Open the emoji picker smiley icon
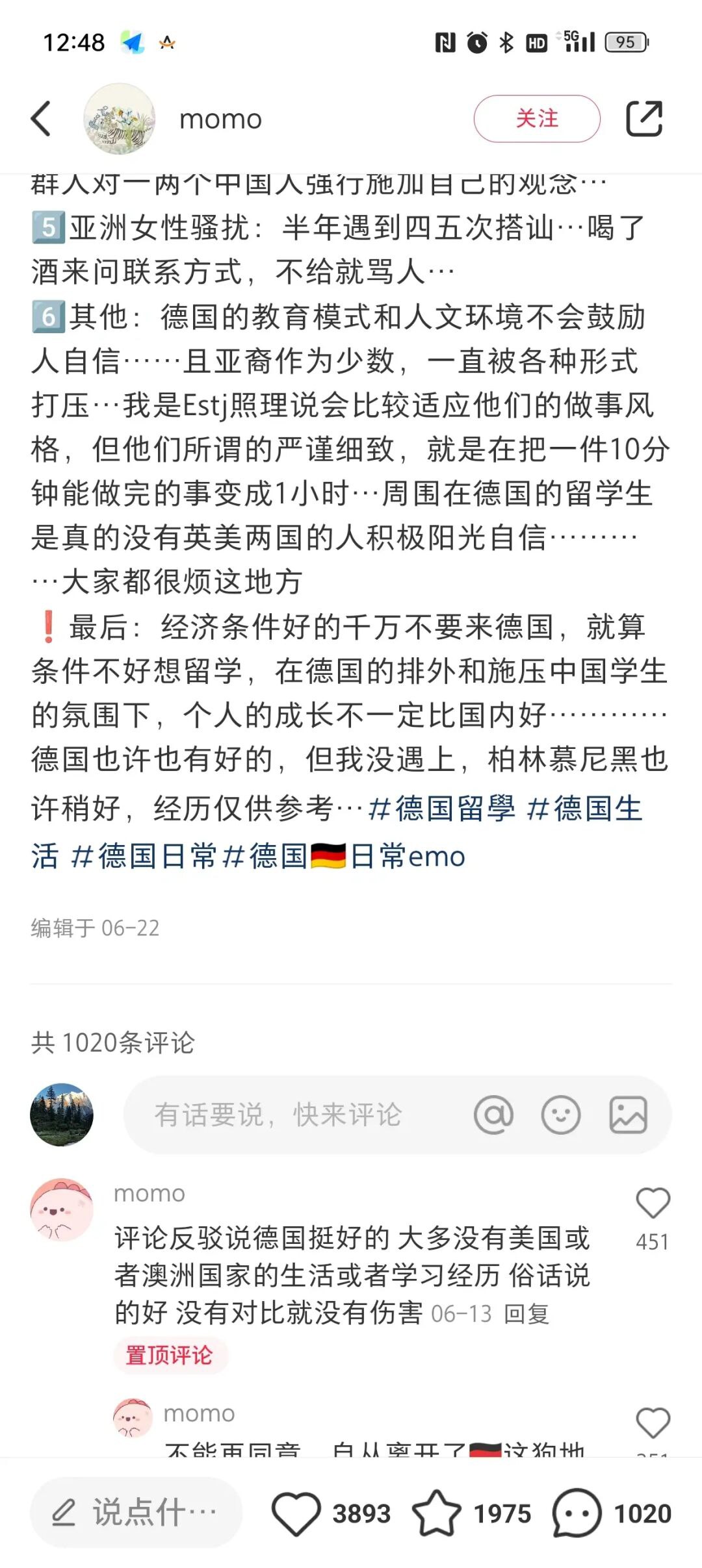Viewport: 702px width, 1568px height. click(x=560, y=1115)
